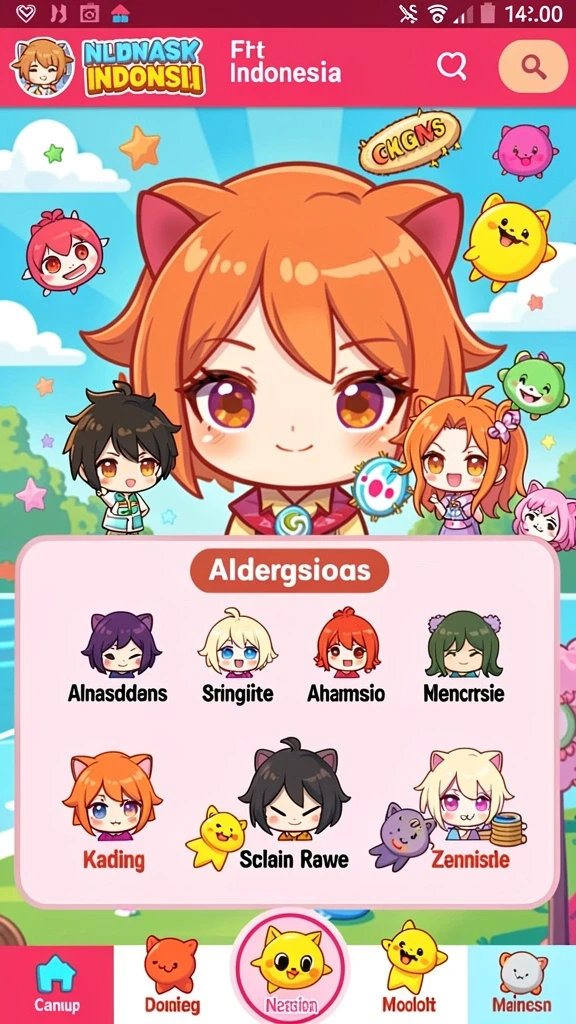Image resolution: width=576 pixels, height=1024 pixels.
Task: Pick the Ahamsio character
Action: click(346, 656)
